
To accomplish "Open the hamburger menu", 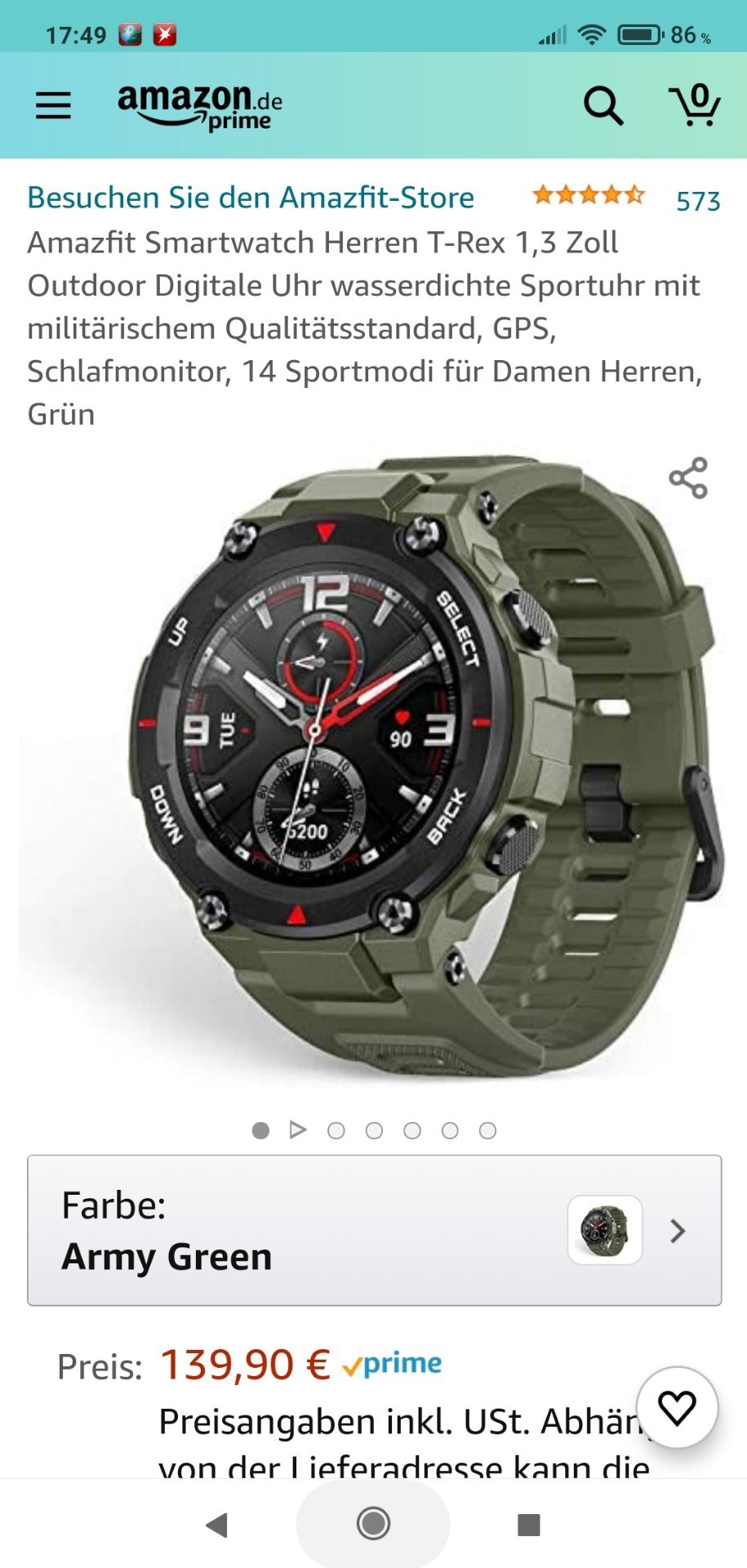I will 53,105.
